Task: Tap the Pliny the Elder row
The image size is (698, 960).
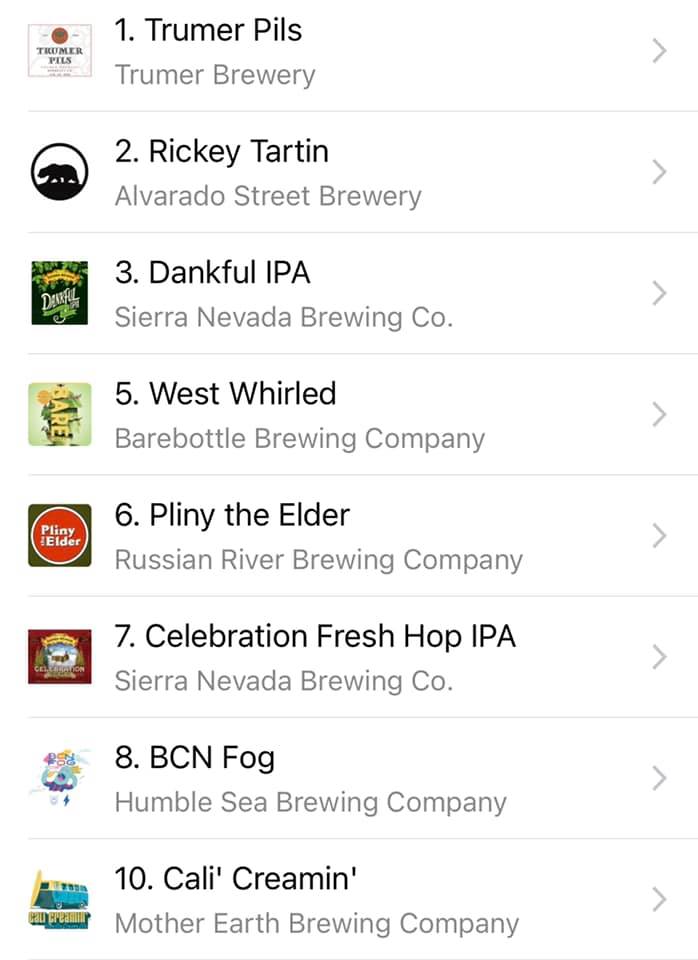Action: coord(348,536)
